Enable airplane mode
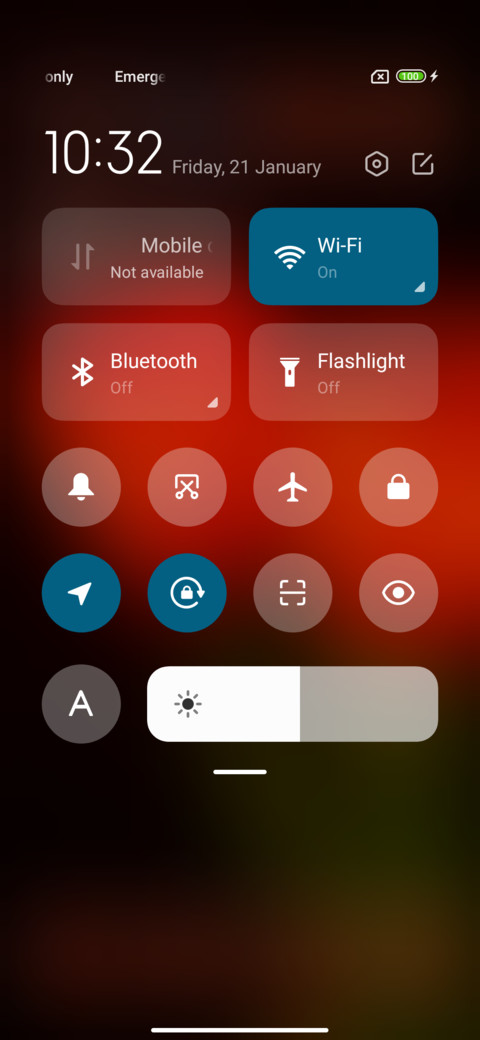This screenshot has width=480, height=1040. click(x=293, y=487)
